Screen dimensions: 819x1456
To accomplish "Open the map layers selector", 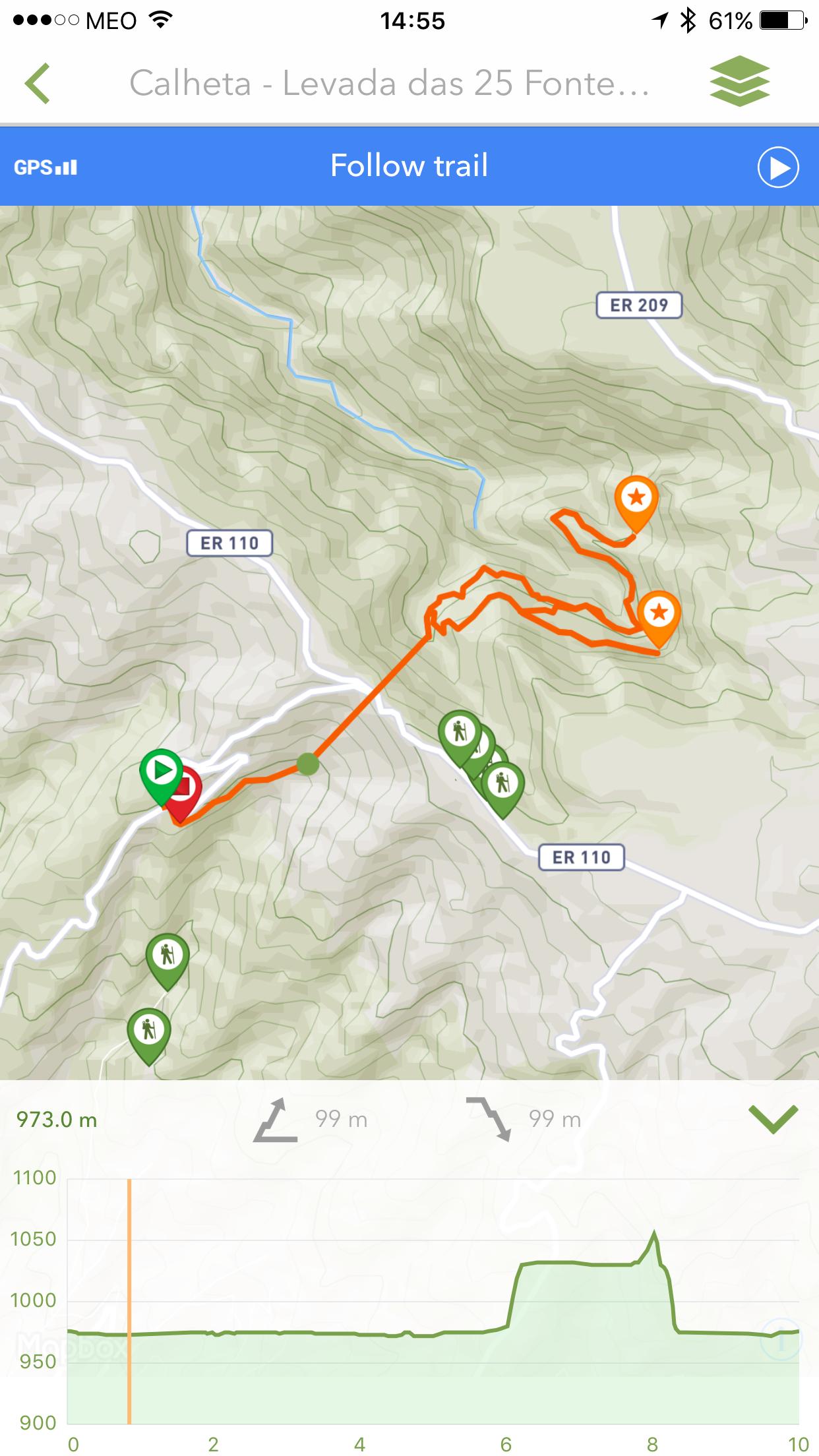I will (x=739, y=82).
